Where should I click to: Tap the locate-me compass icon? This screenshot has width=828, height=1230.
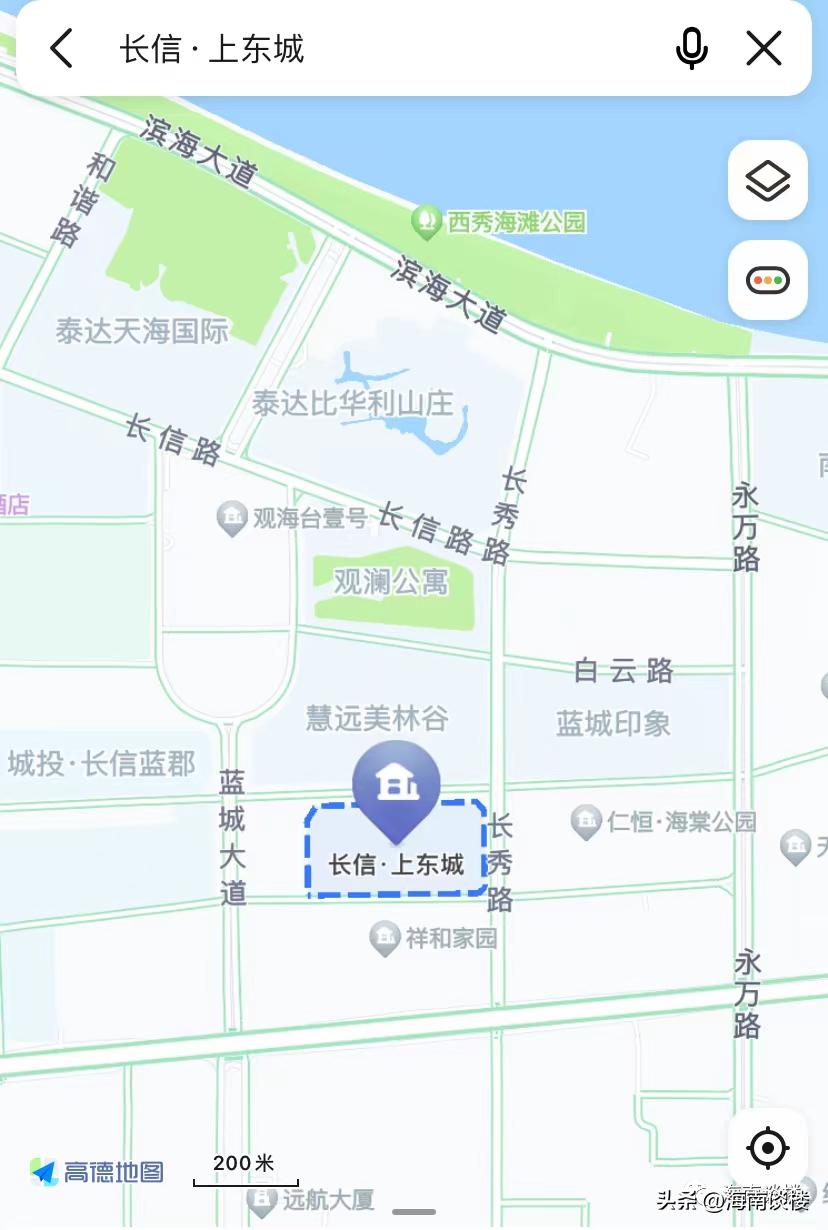766,1148
